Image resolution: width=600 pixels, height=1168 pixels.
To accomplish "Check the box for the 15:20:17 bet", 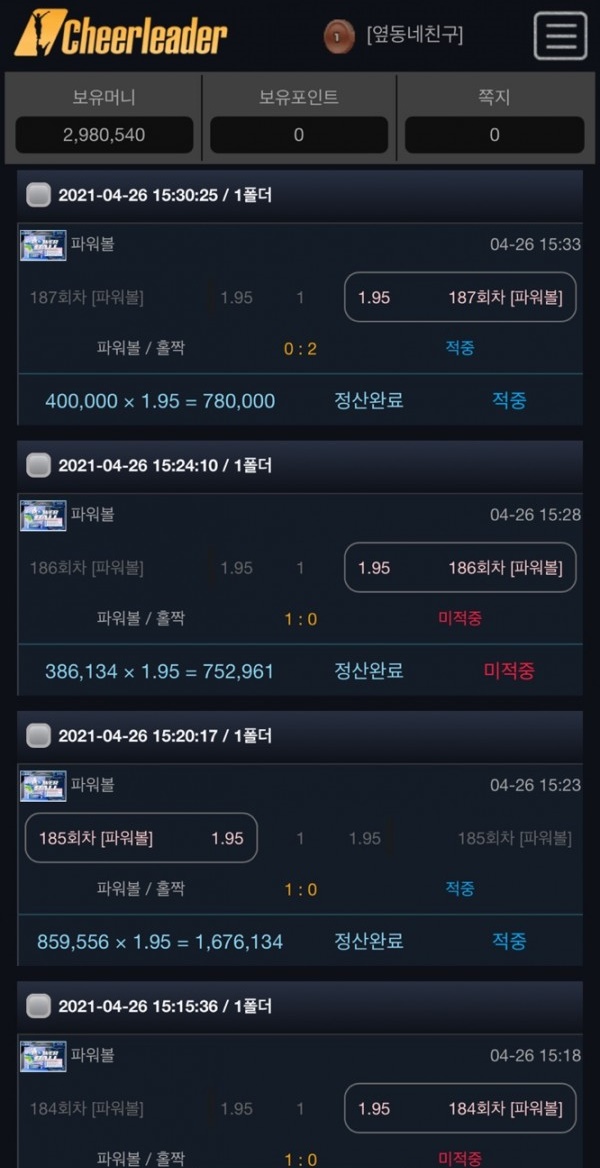I will pyautogui.click(x=38, y=735).
